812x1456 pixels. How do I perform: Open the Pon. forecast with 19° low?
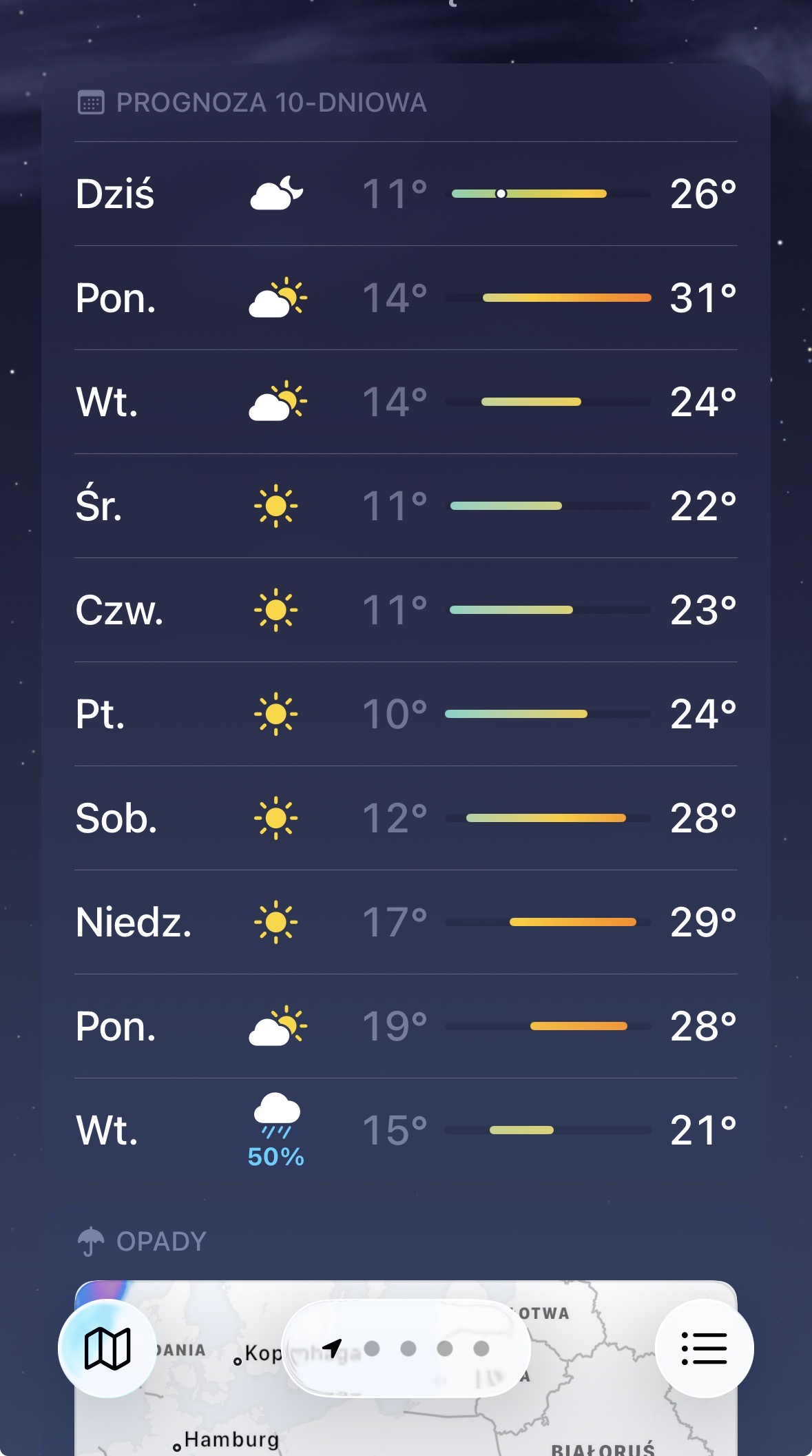[406, 1026]
